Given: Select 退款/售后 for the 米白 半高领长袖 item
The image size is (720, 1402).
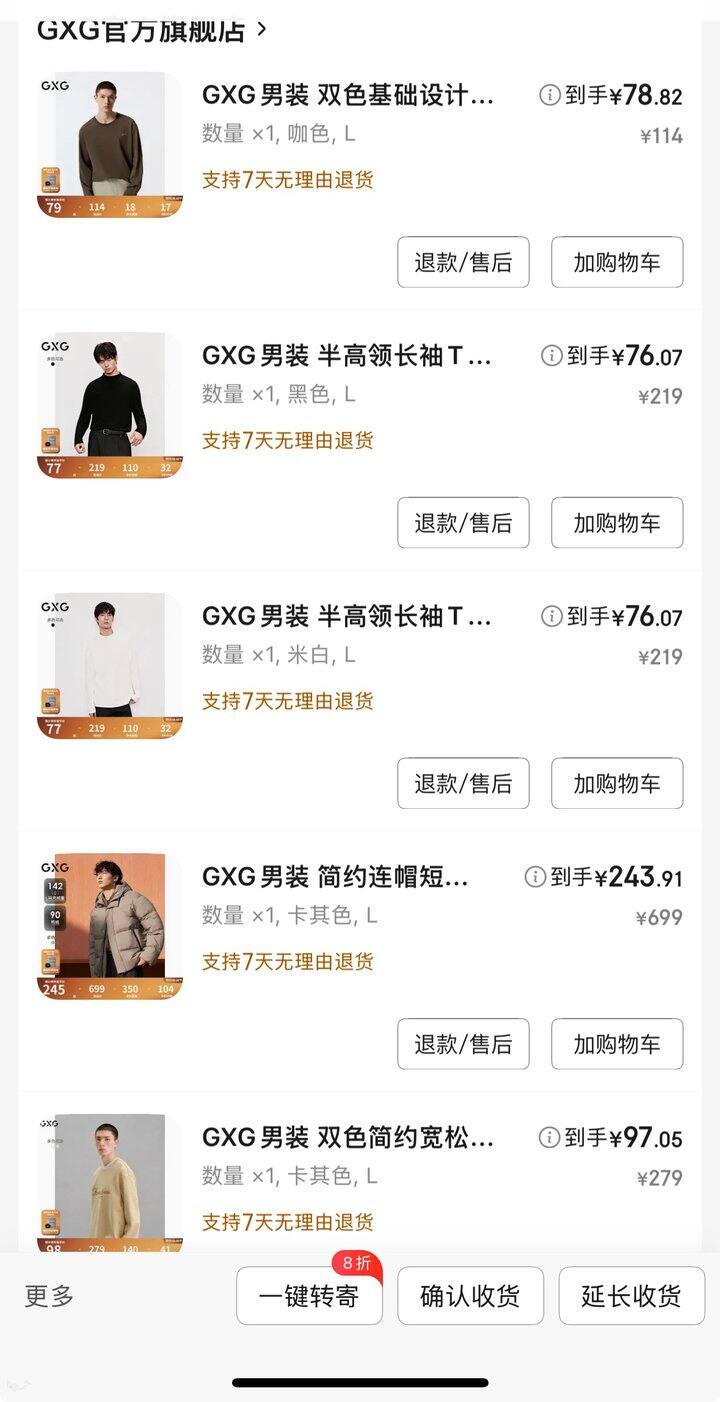Looking at the screenshot, I should click(x=463, y=783).
